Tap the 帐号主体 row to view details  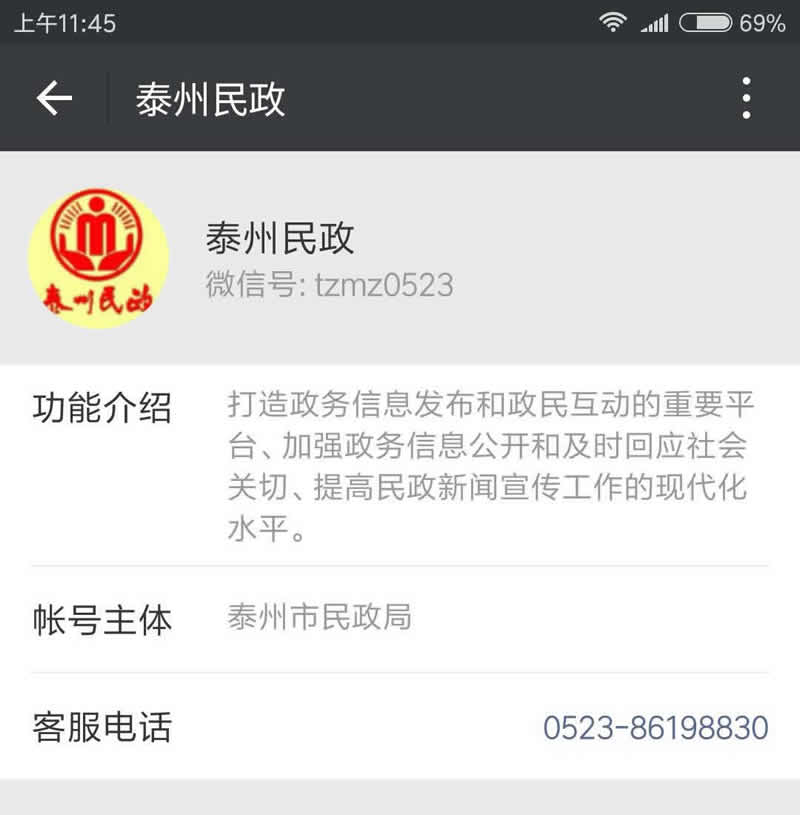click(400, 620)
